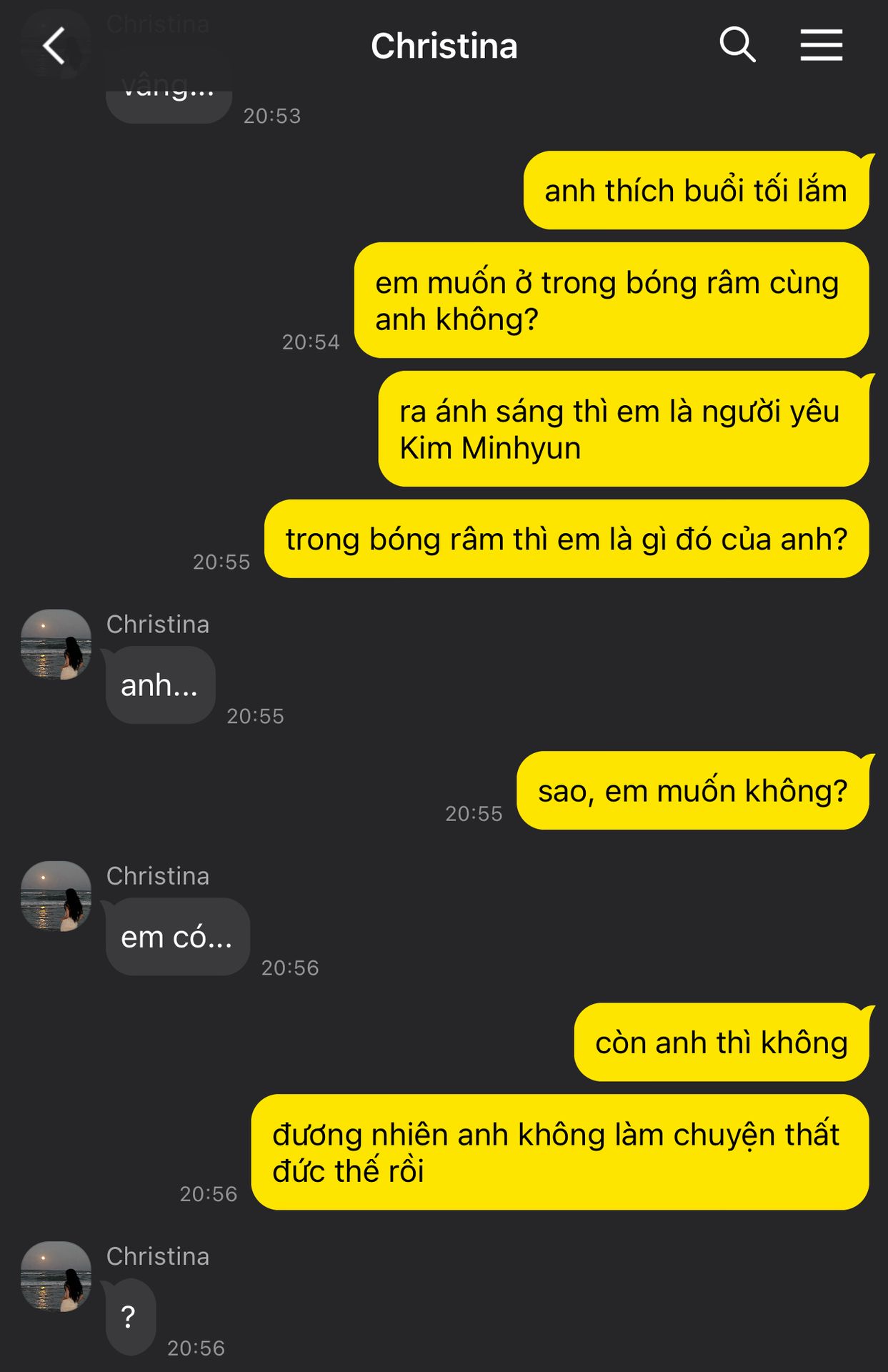Viewport: 888px width, 1372px height.
Task: View Christina's avatar beside the "em có..." message
Action: (x=56, y=895)
